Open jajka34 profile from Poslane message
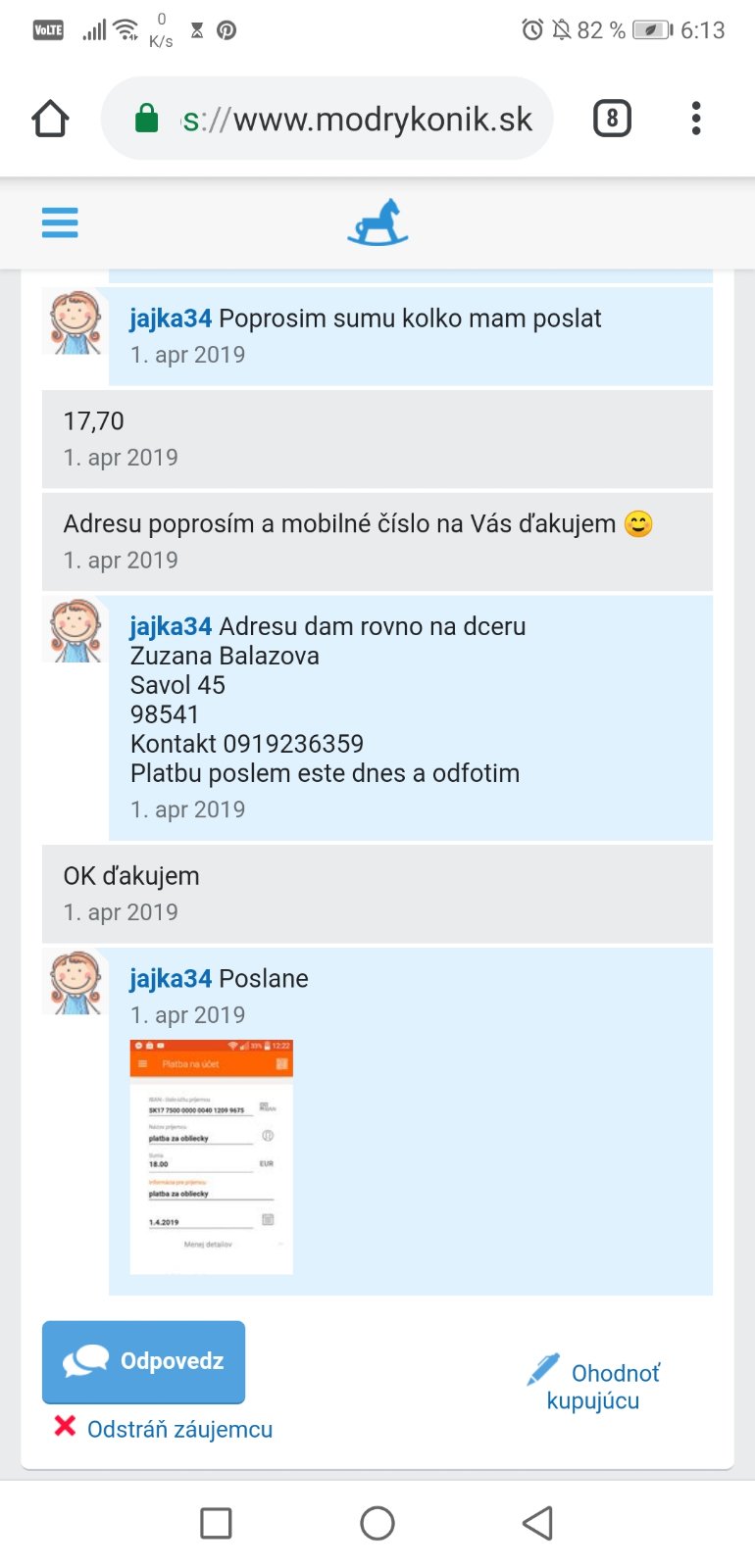The height and width of the screenshot is (1568, 755). [171, 979]
